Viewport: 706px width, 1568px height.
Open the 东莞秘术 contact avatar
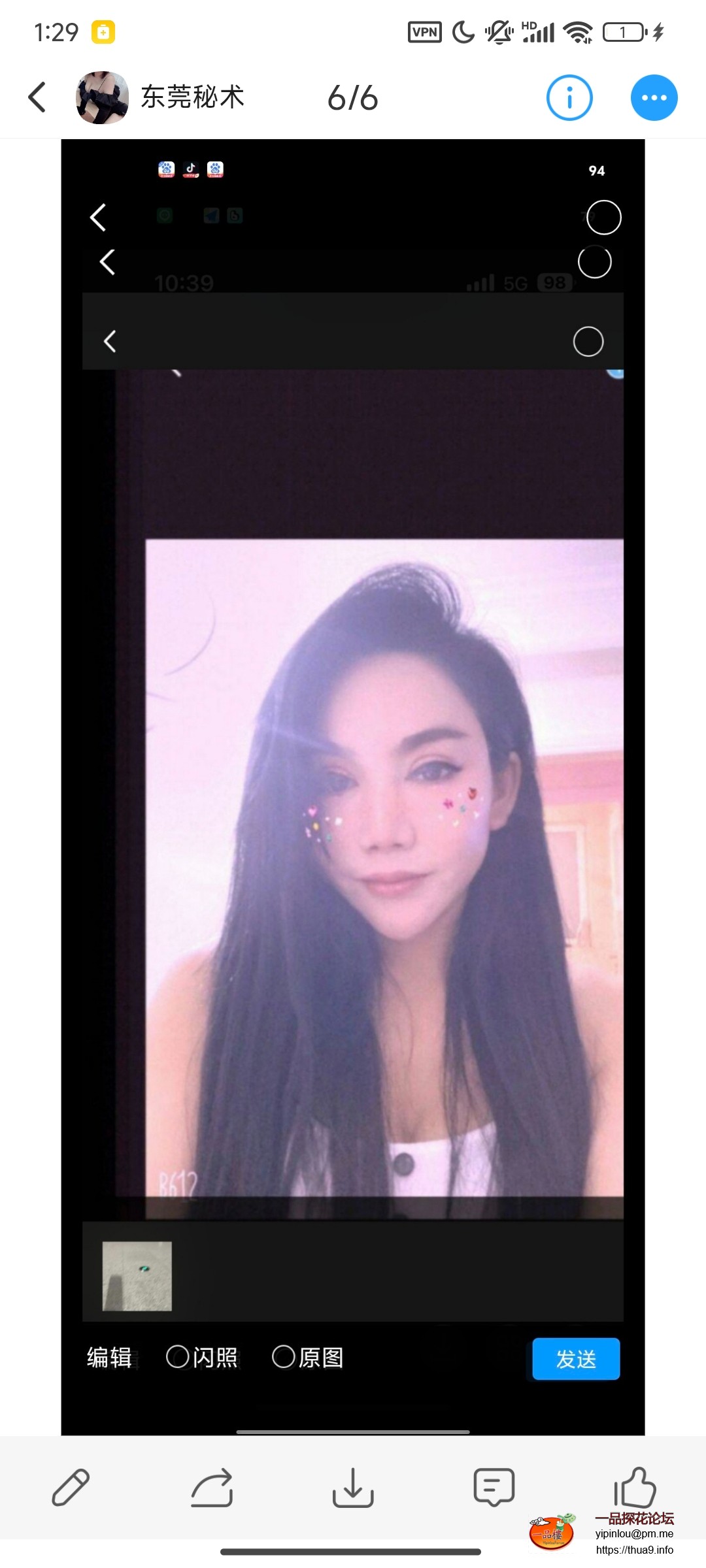point(103,97)
